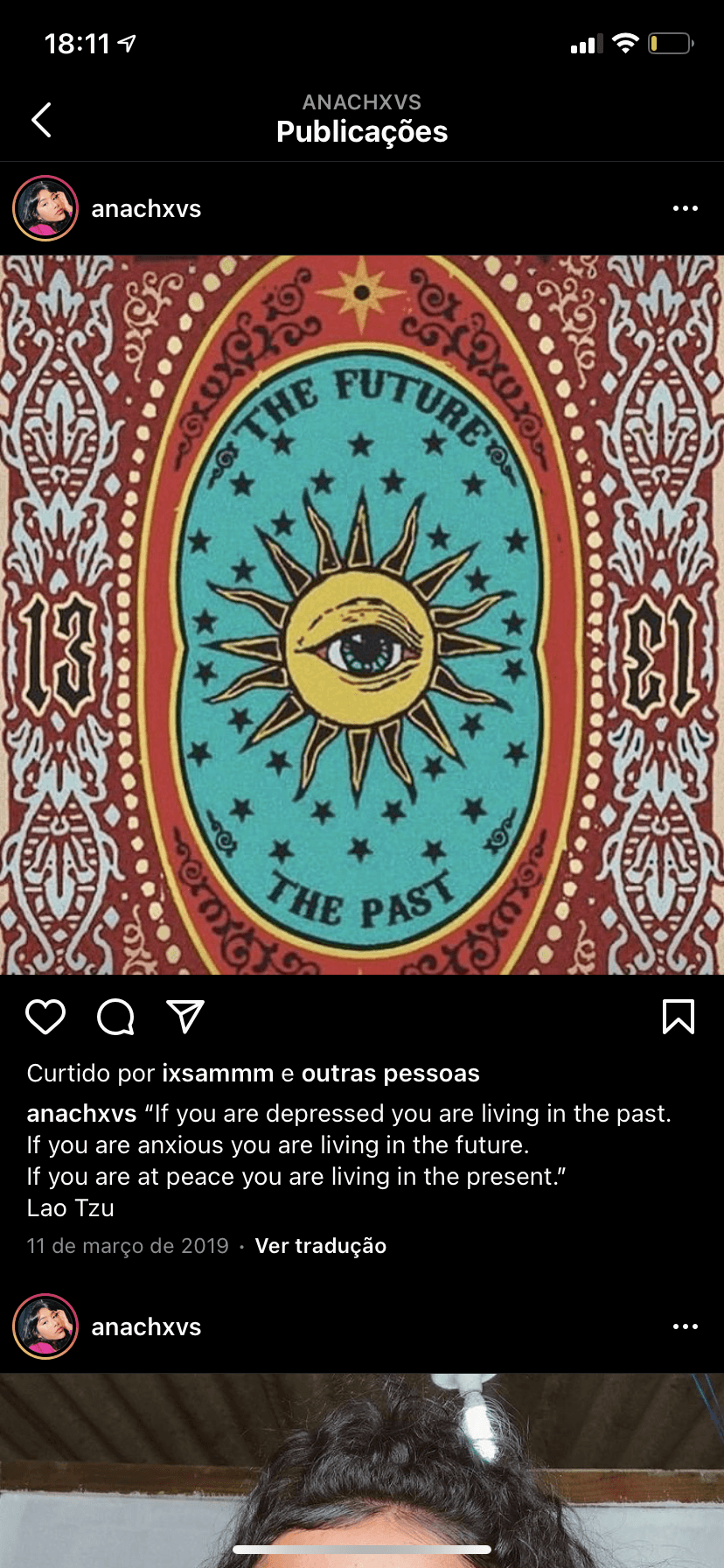
Task: Open anachxvs avatar above the tarot post
Action: (x=45, y=208)
